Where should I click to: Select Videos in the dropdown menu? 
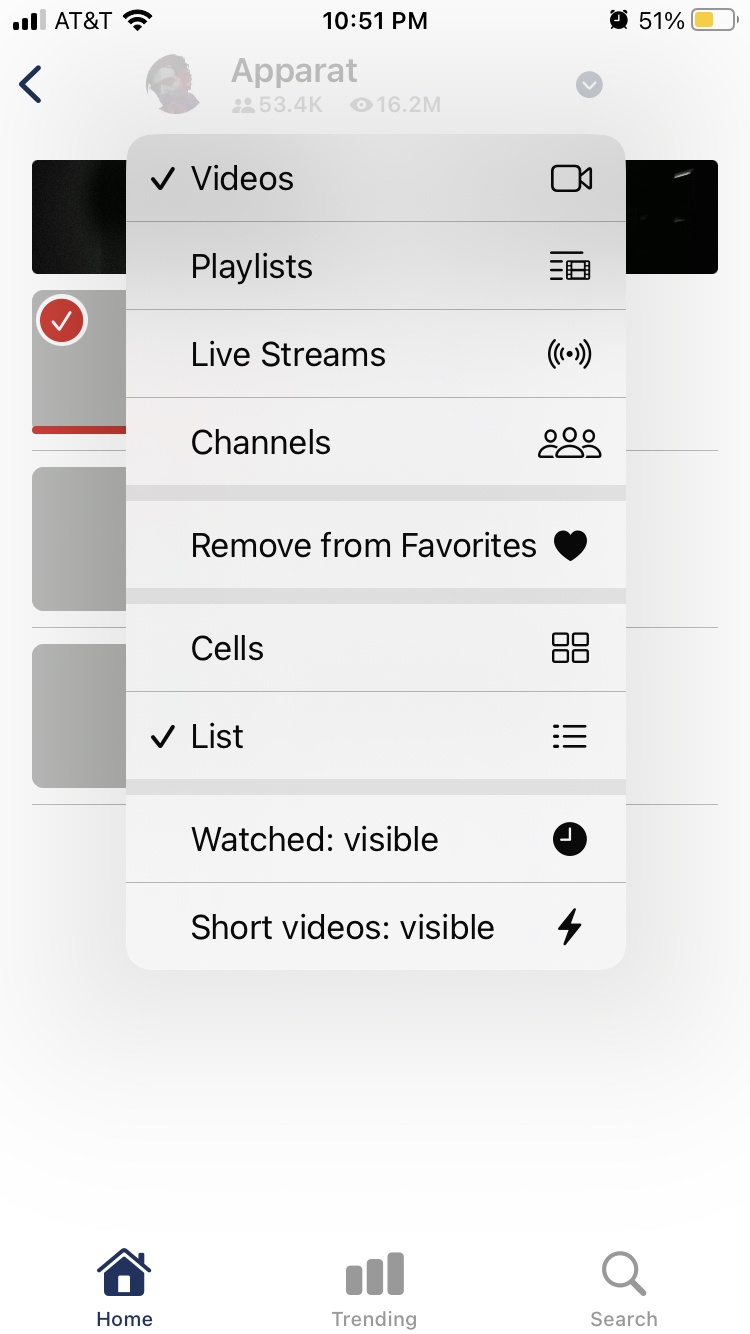click(x=376, y=178)
